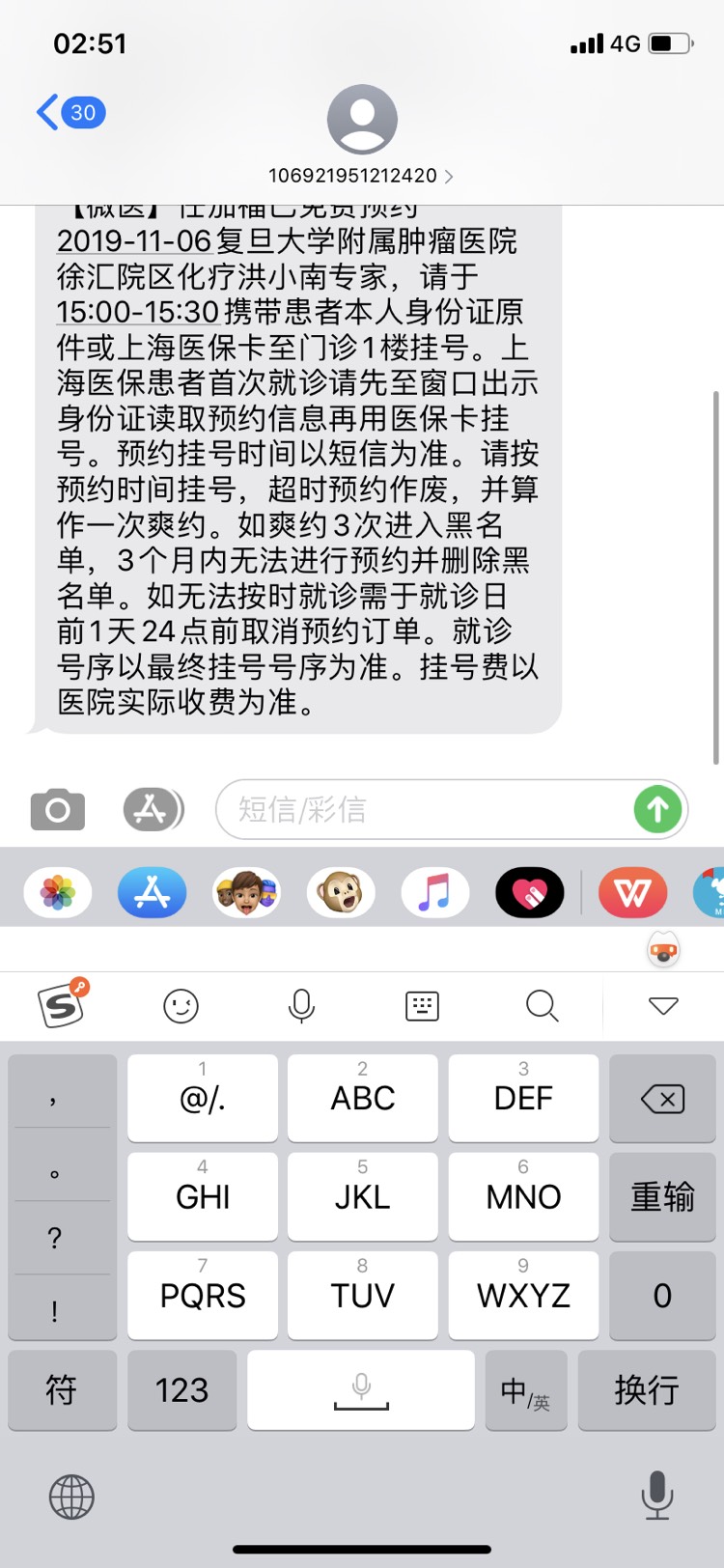Open keyboard search using the magnifier

(x=542, y=1006)
